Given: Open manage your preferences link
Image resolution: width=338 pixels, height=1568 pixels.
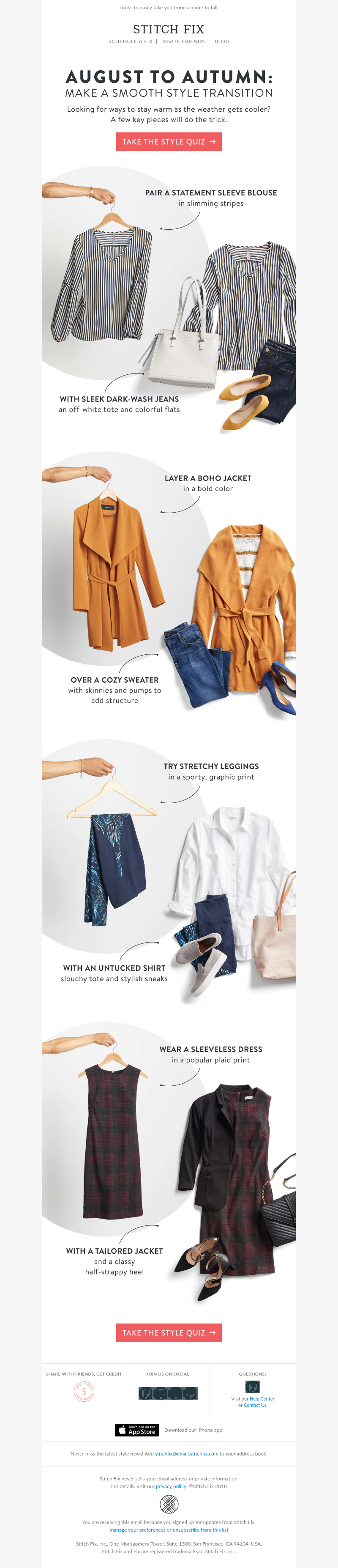Looking at the screenshot, I should [x=137, y=1530].
